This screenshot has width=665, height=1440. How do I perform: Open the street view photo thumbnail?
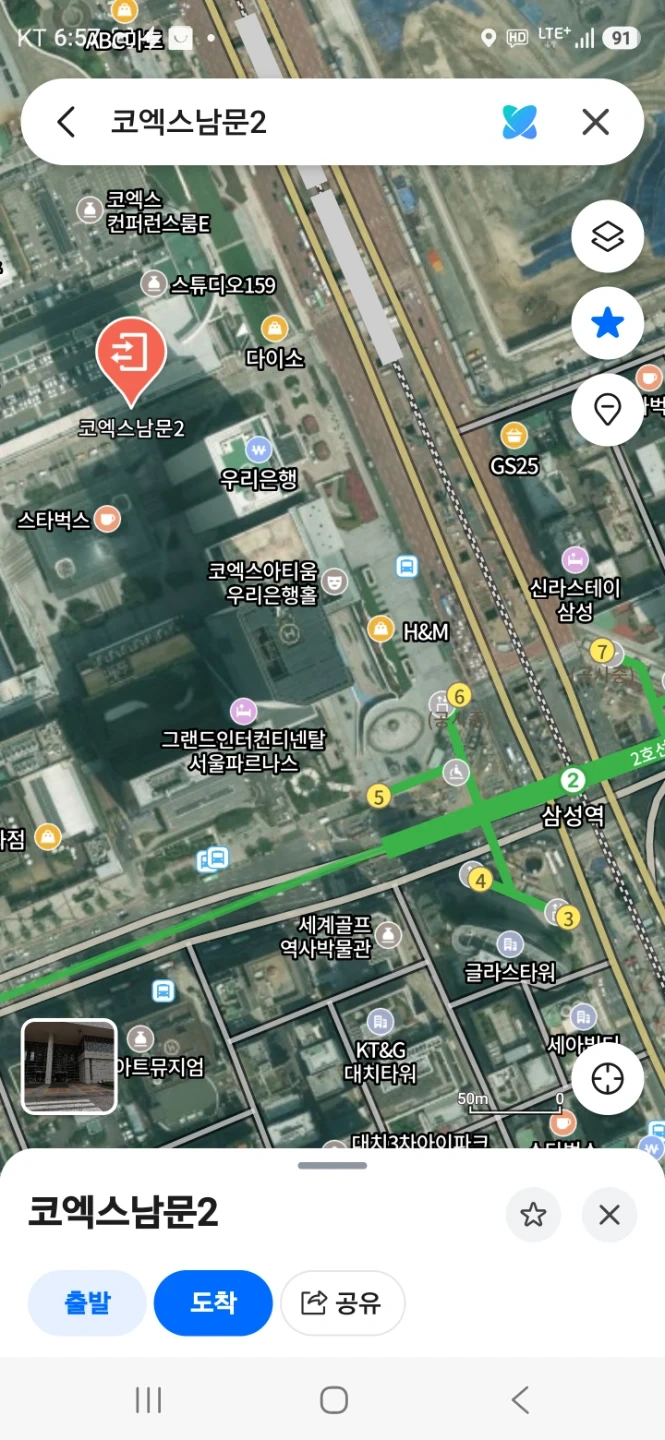(70, 1066)
